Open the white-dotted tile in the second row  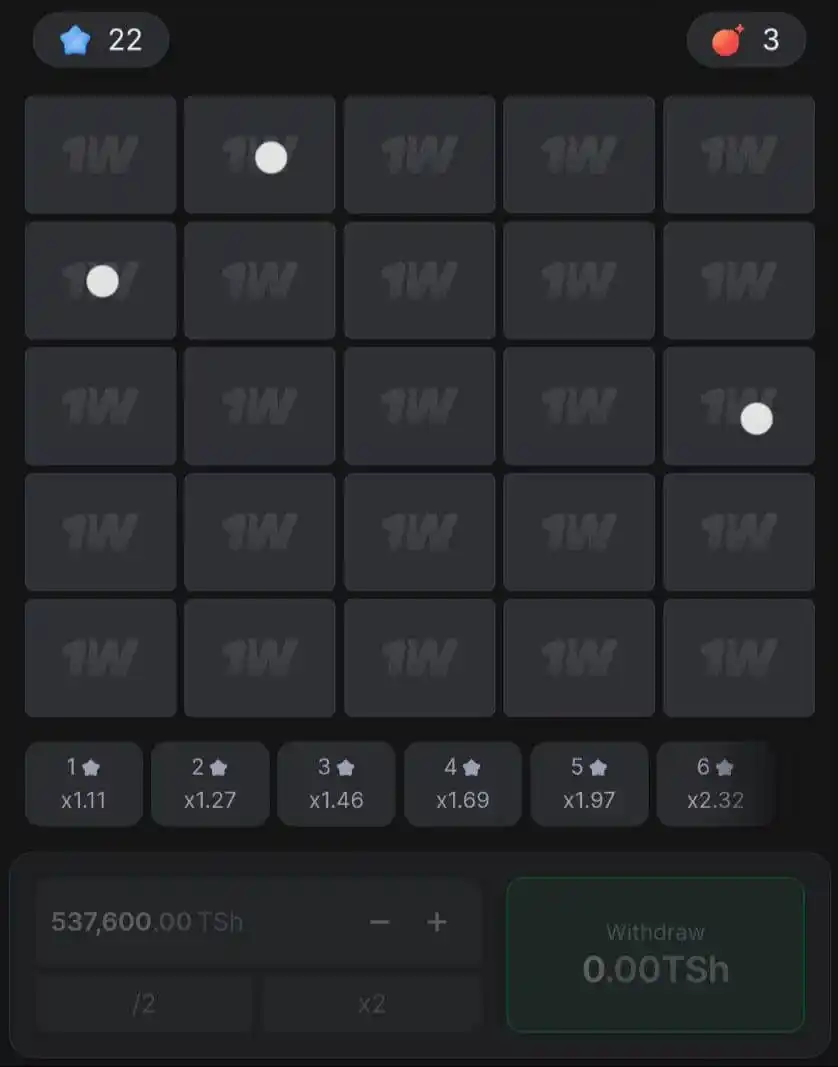click(x=100, y=281)
